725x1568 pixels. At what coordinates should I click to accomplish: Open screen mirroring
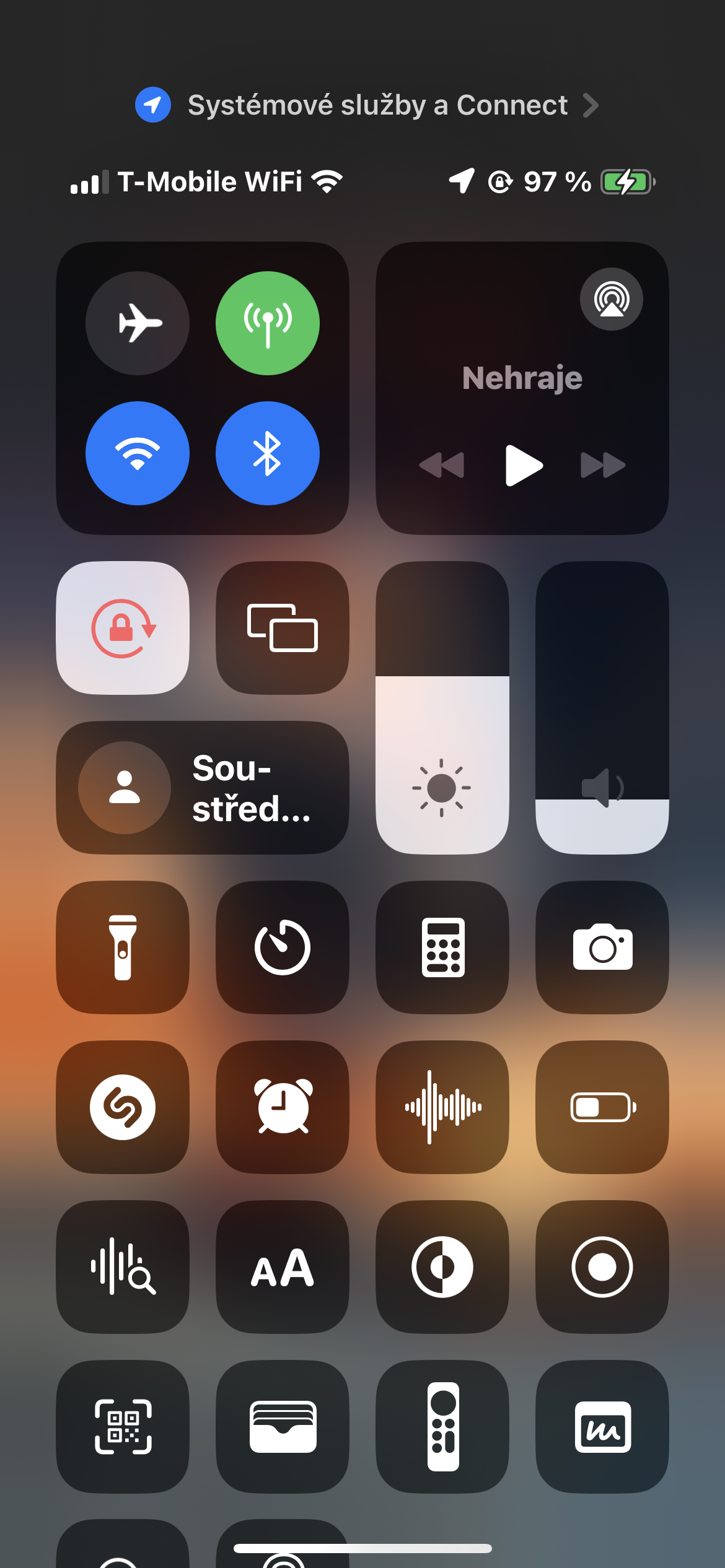[x=283, y=628]
